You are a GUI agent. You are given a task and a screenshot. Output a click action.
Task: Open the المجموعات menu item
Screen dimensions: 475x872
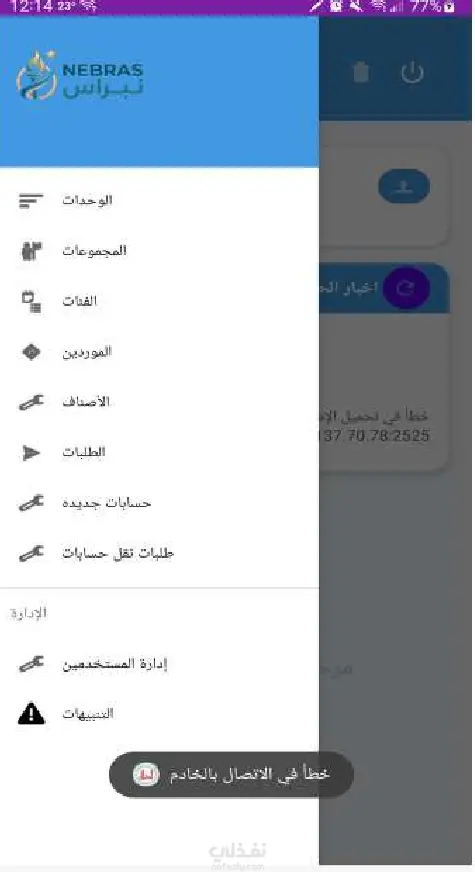[x=160, y=251]
